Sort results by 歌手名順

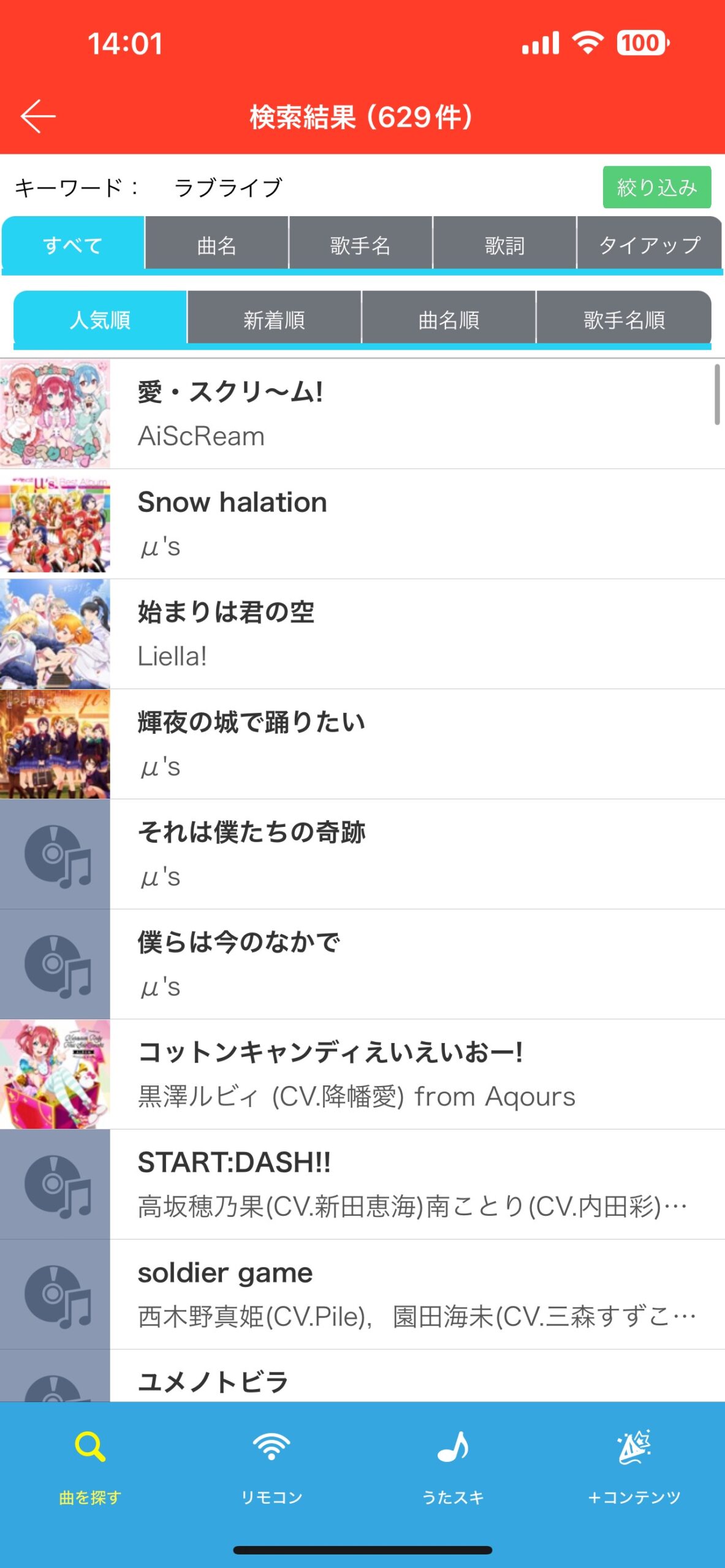[624, 318]
